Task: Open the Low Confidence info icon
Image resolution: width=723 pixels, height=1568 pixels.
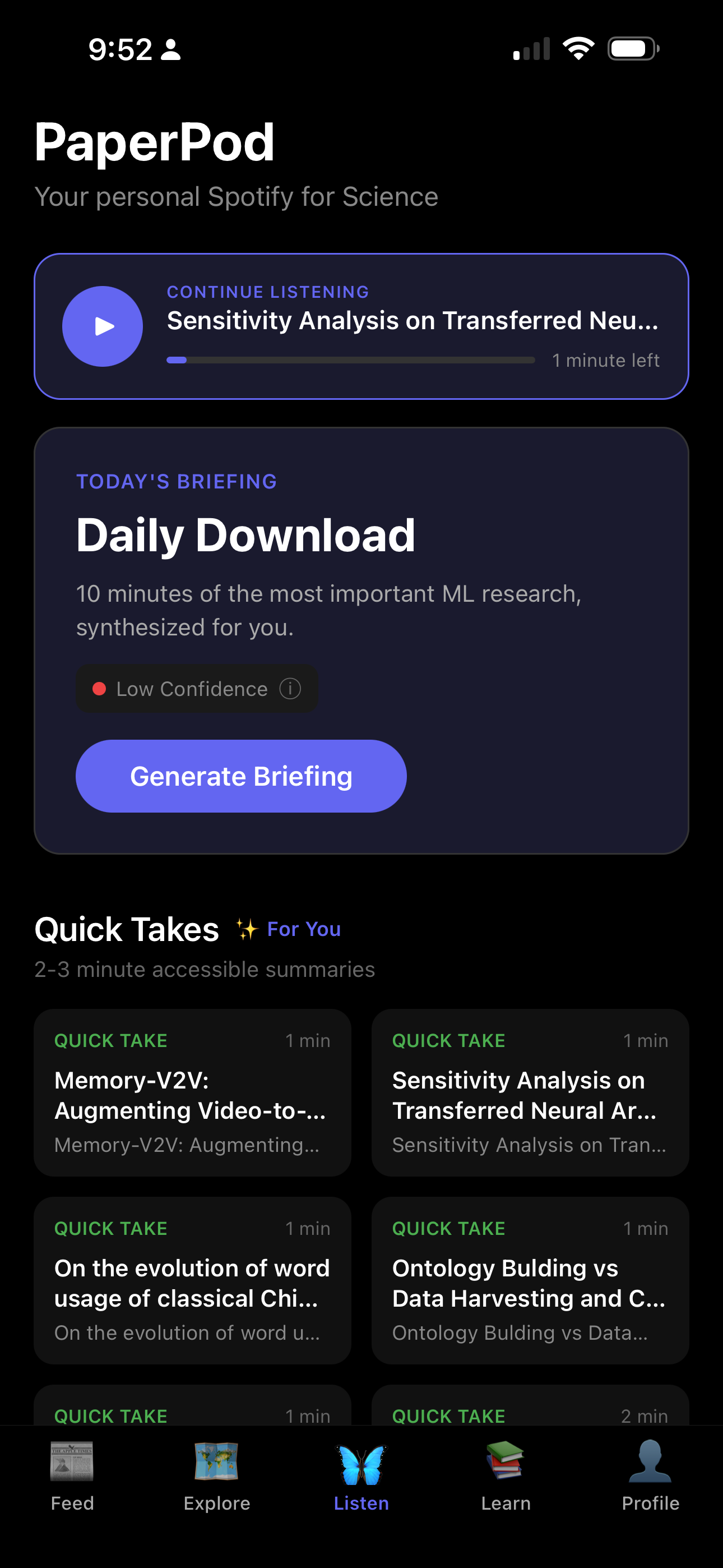Action: tap(290, 689)
